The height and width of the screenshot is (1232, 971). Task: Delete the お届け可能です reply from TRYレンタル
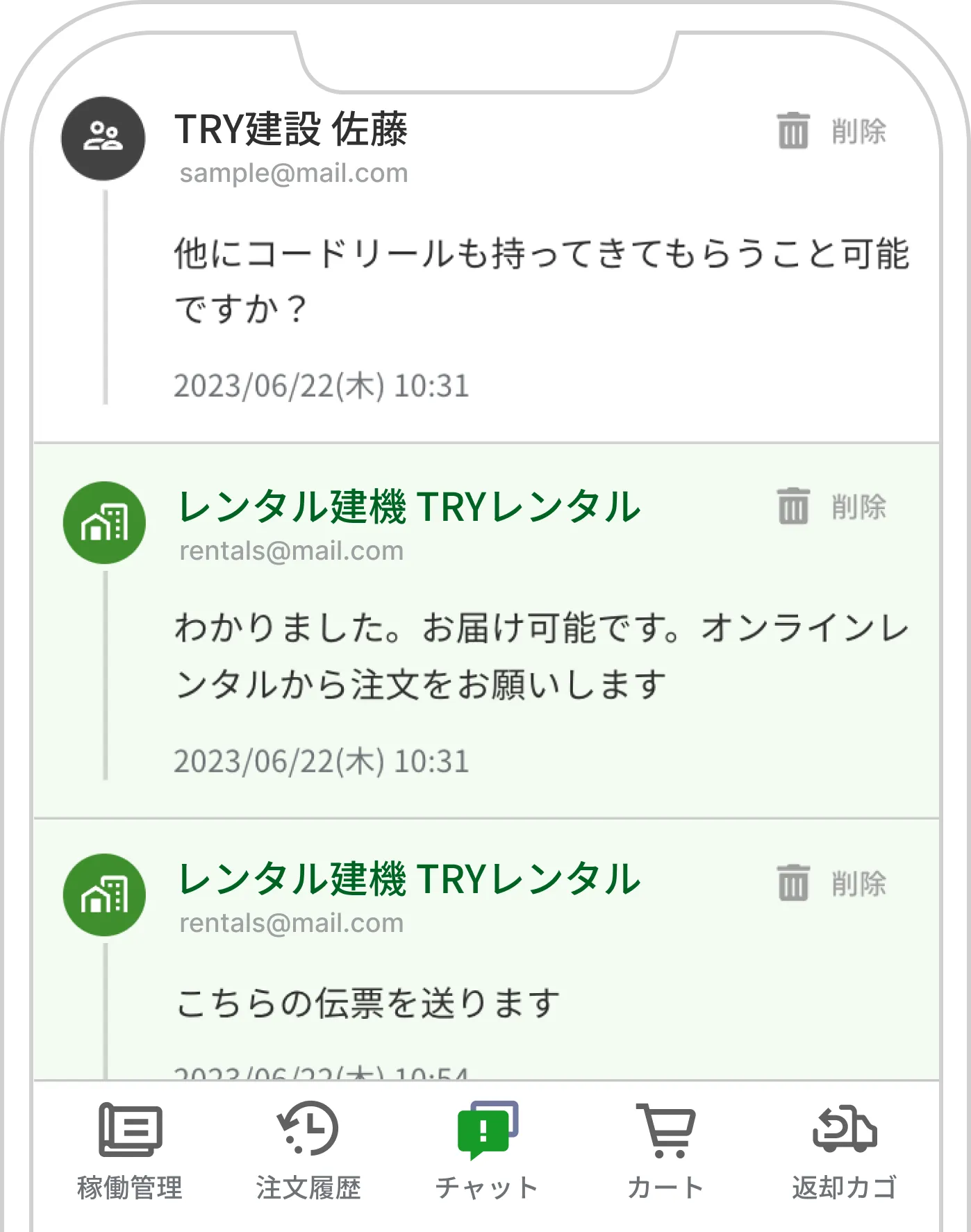831,506
